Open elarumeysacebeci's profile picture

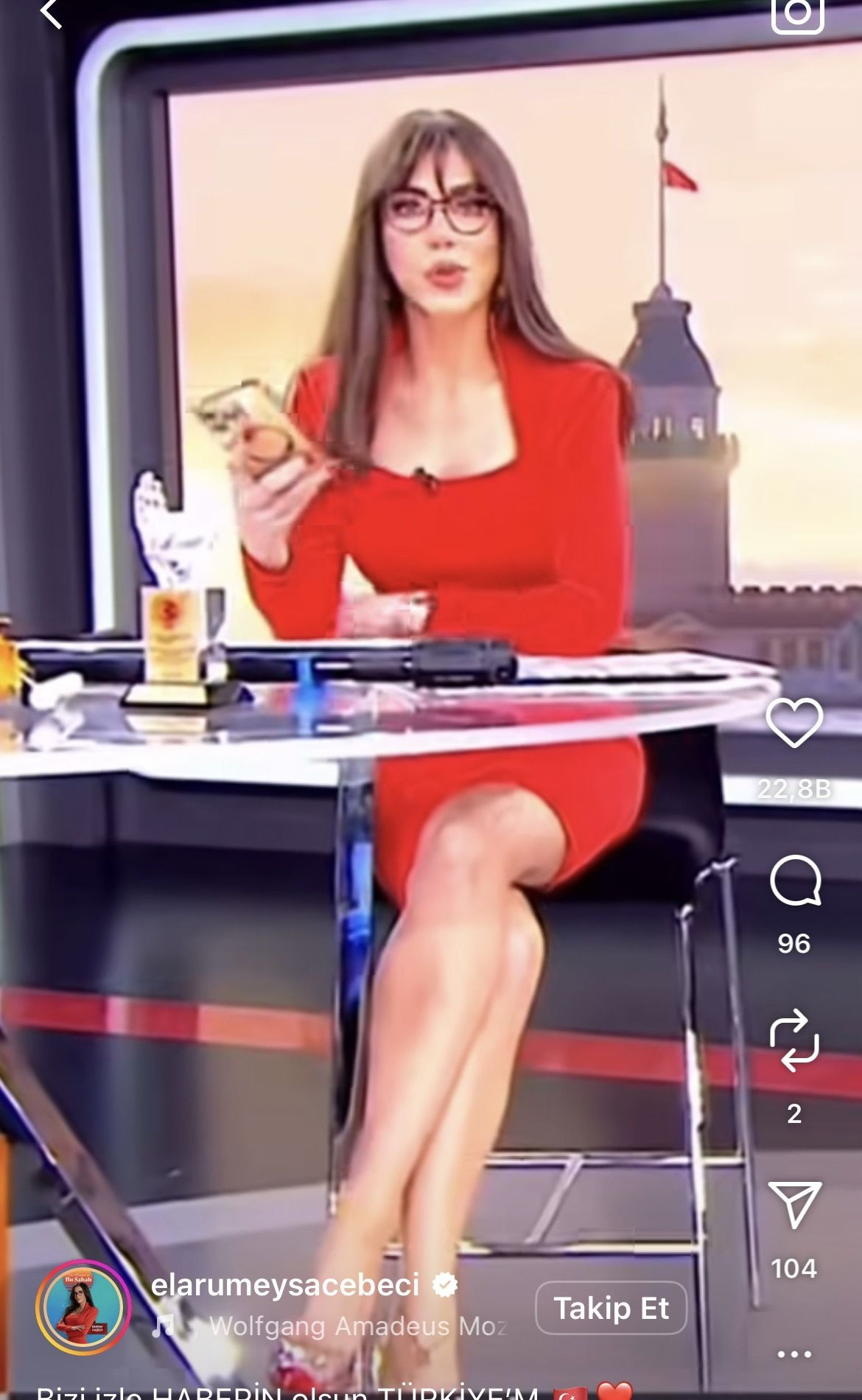click(83, 1309)
